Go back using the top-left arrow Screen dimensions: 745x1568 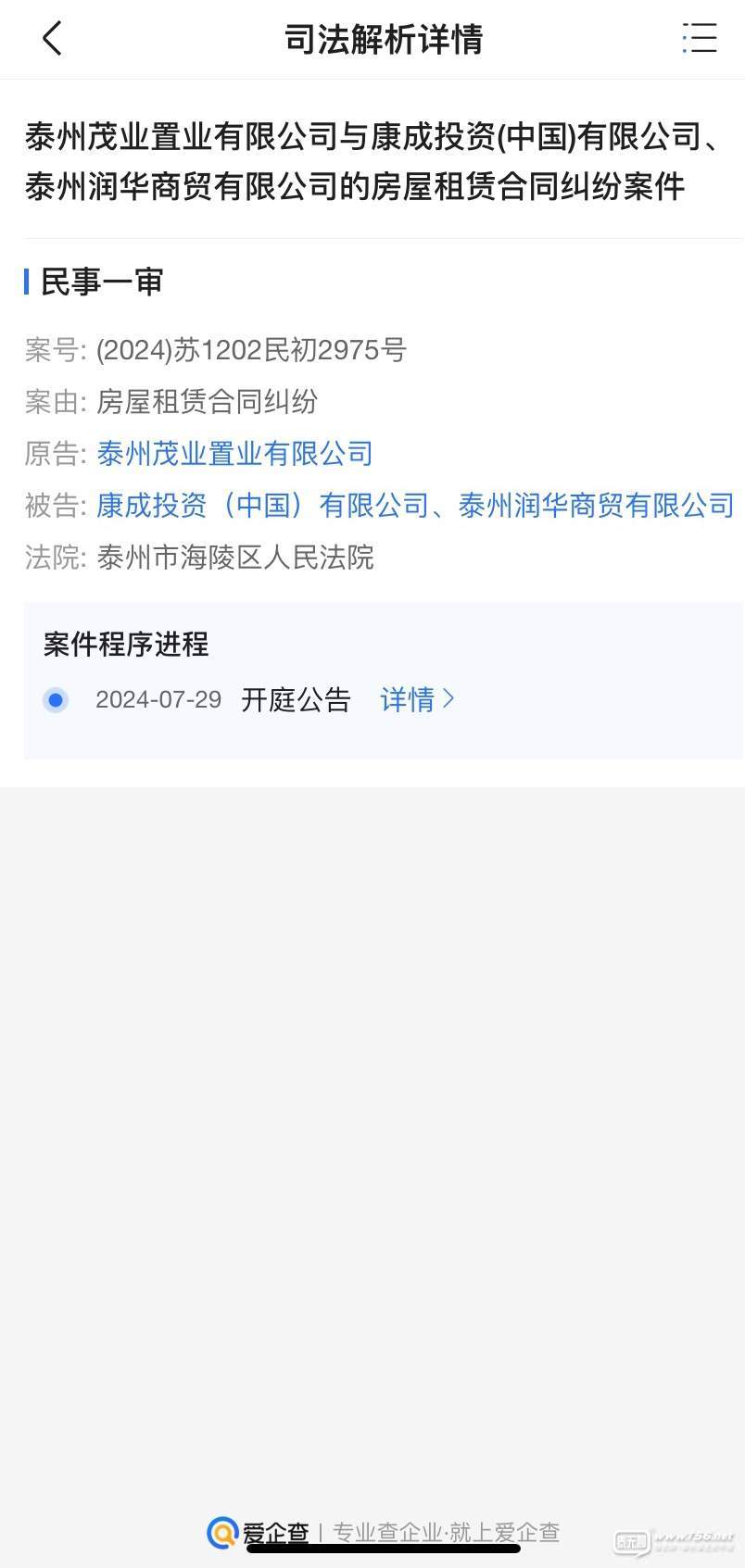click(x=52, y=39)
